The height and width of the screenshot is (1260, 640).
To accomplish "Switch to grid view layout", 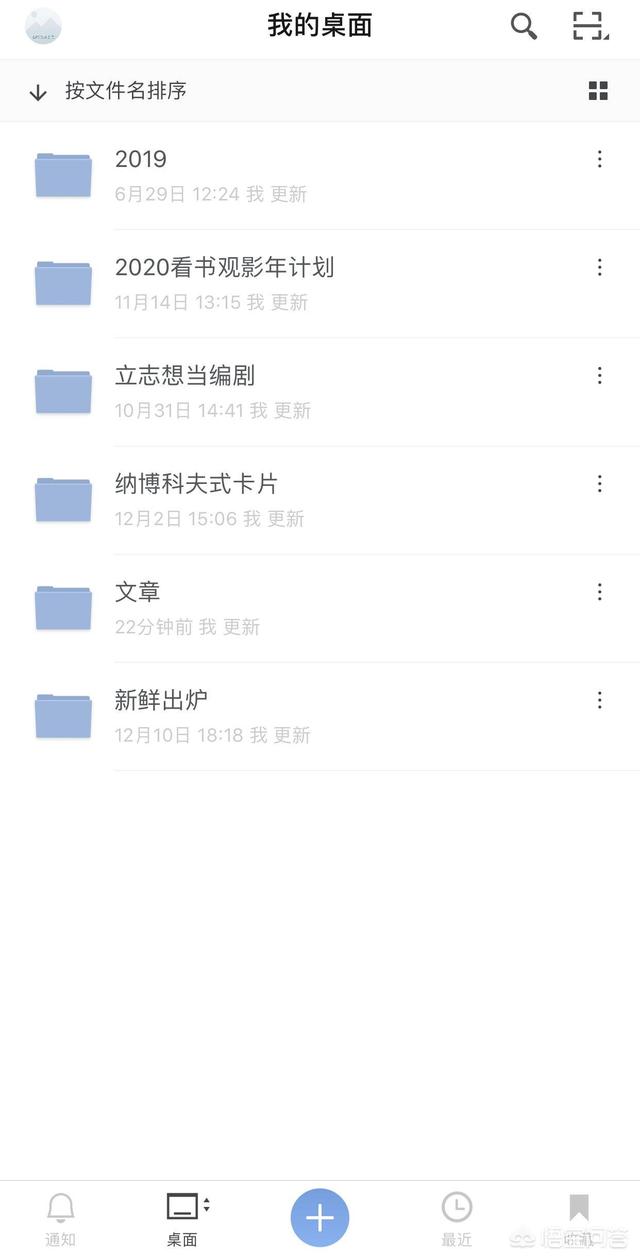I will click(x=598, y=91).
